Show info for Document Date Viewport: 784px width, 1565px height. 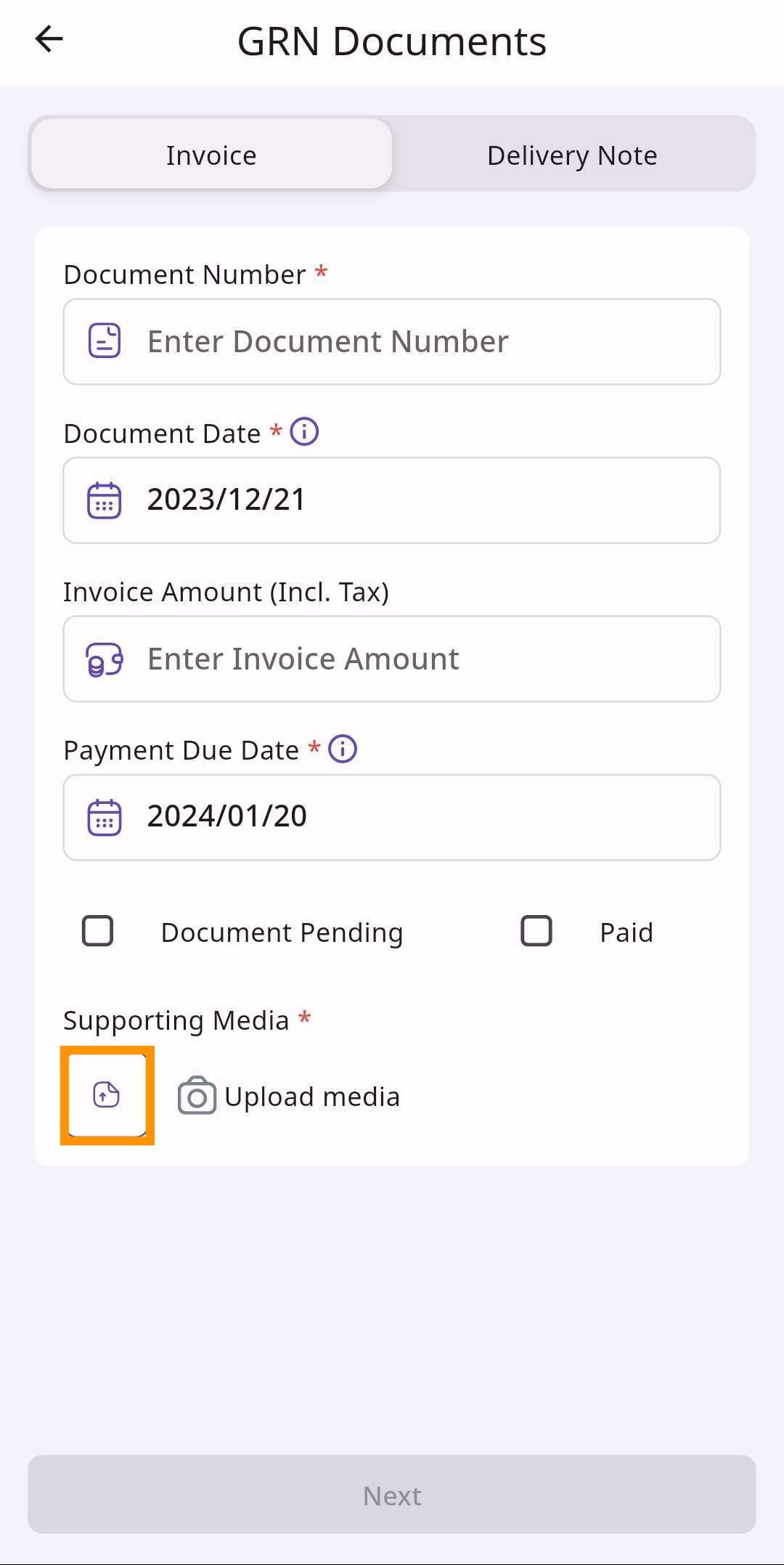[x=304, y=432]
